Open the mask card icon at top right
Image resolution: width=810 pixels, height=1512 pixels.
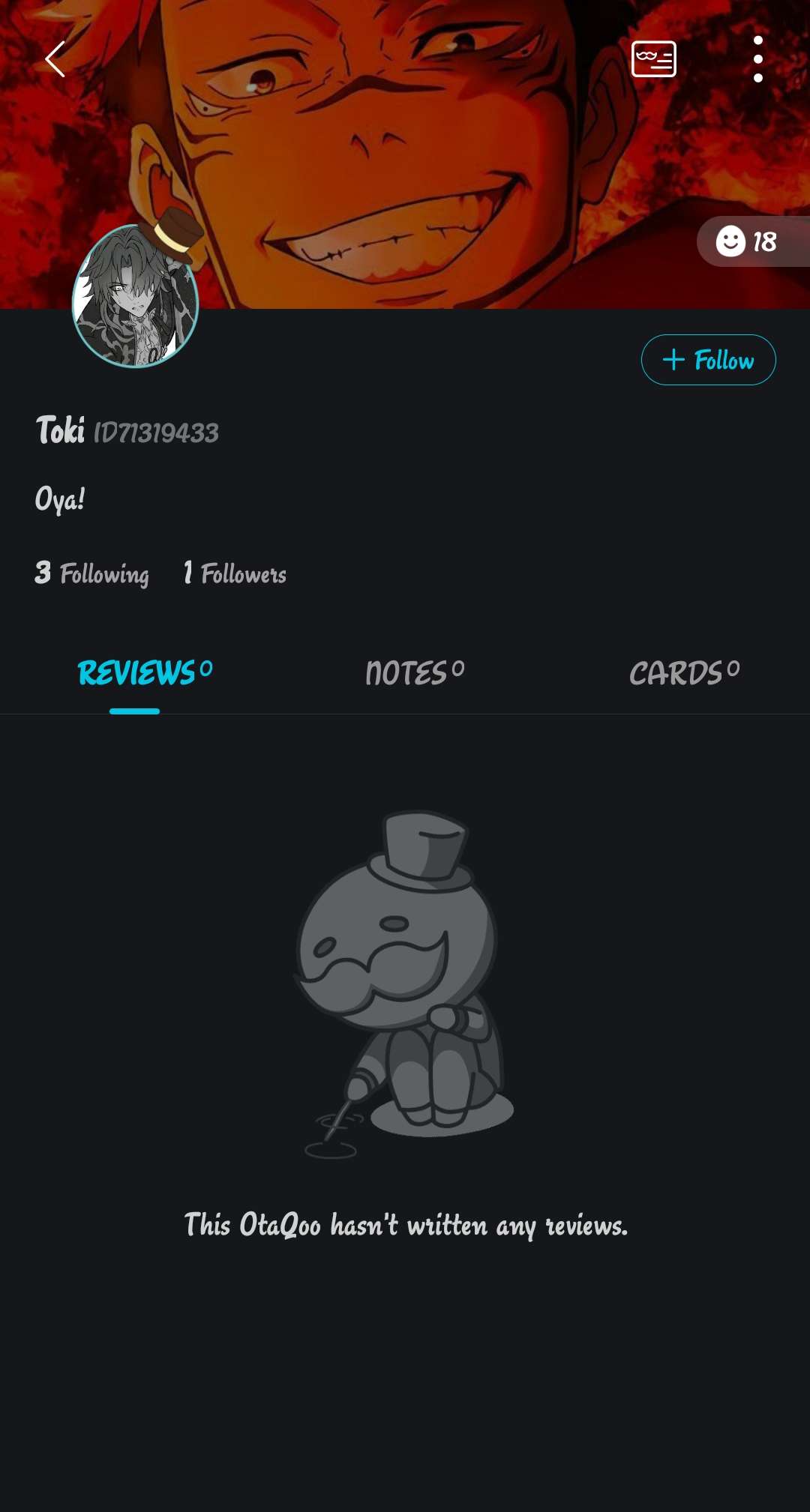(x=653, y=58)
